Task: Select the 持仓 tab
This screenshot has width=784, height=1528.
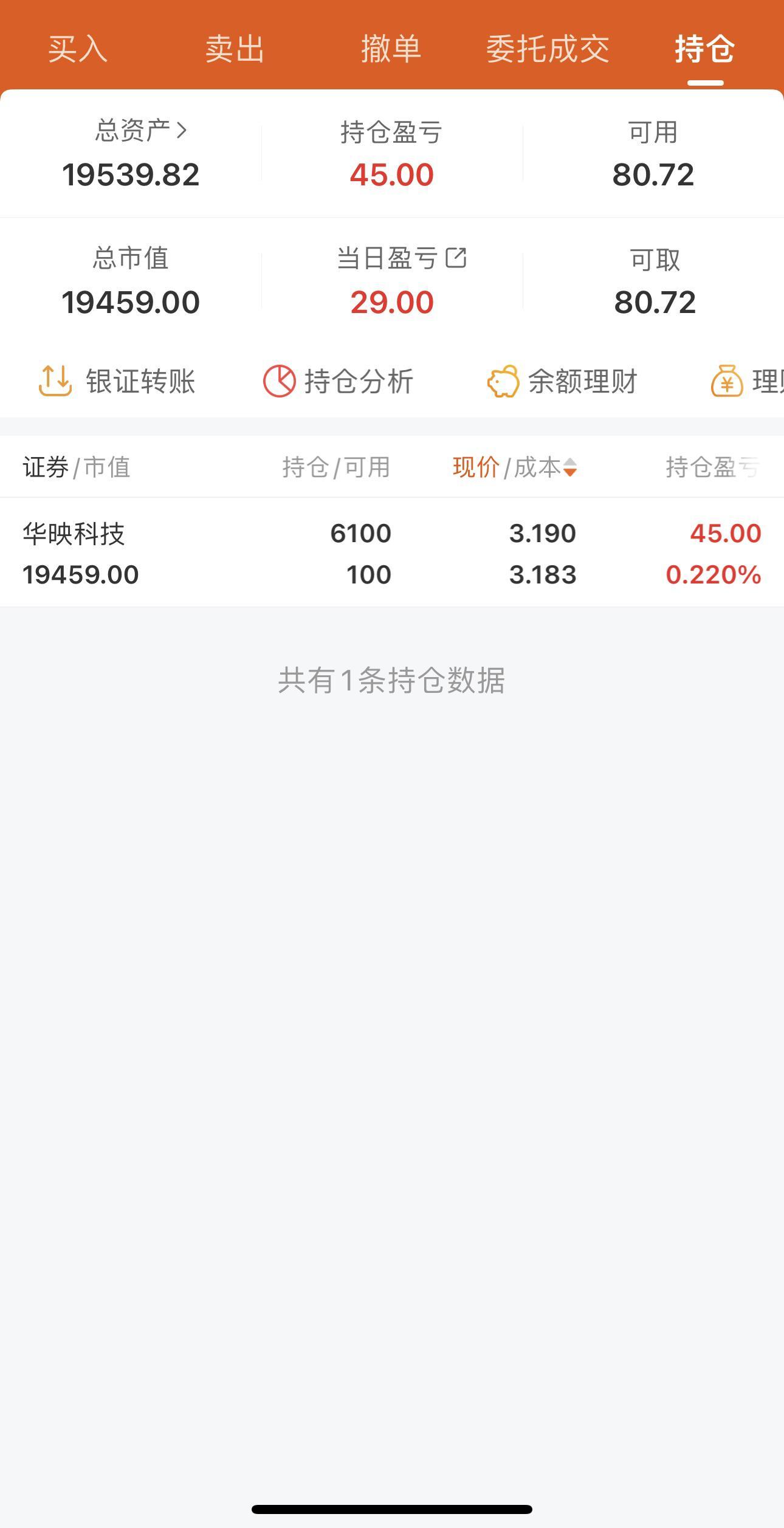Action: (x=705, y=49)
